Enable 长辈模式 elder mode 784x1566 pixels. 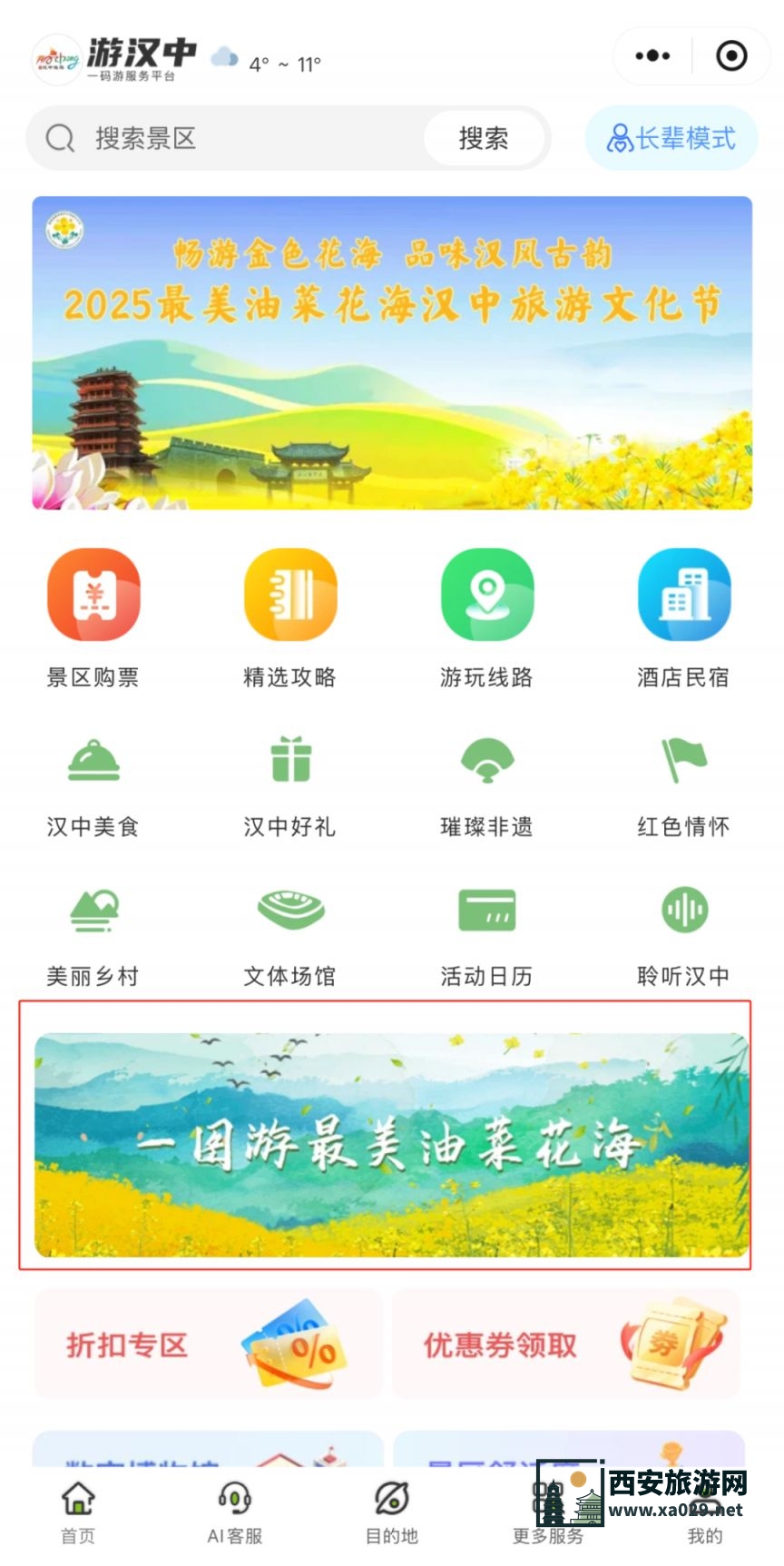coord(671,139)
